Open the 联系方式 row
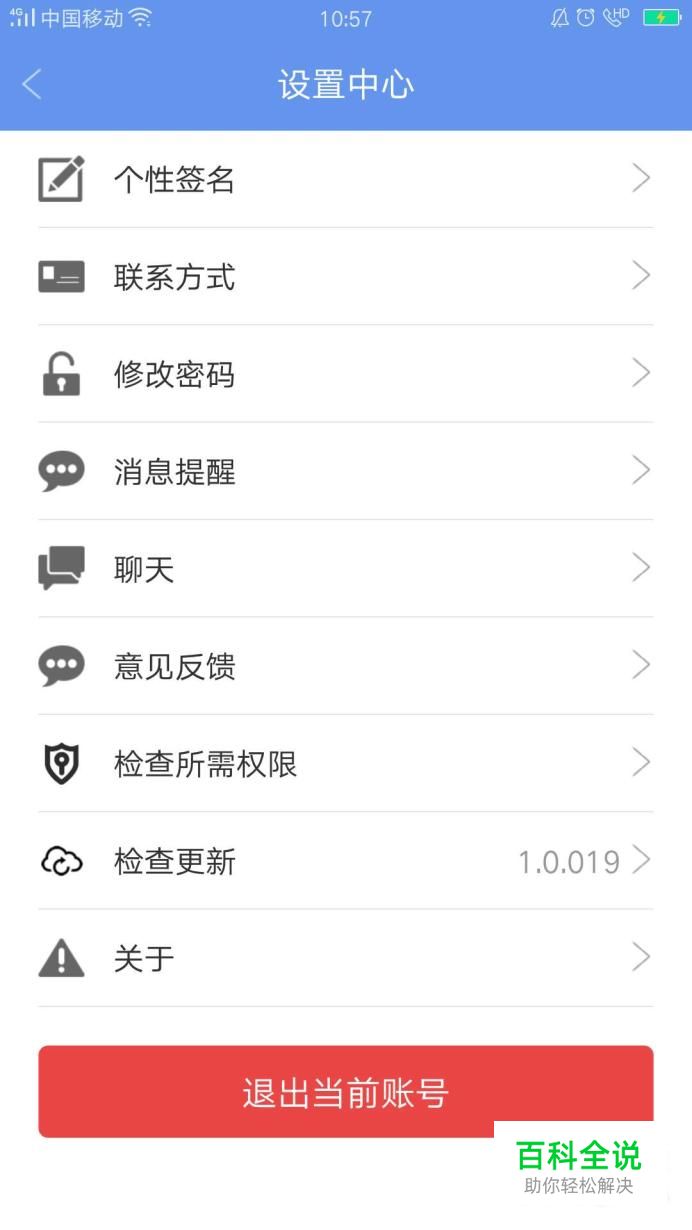692x1230 pixels. coord(345,277)
